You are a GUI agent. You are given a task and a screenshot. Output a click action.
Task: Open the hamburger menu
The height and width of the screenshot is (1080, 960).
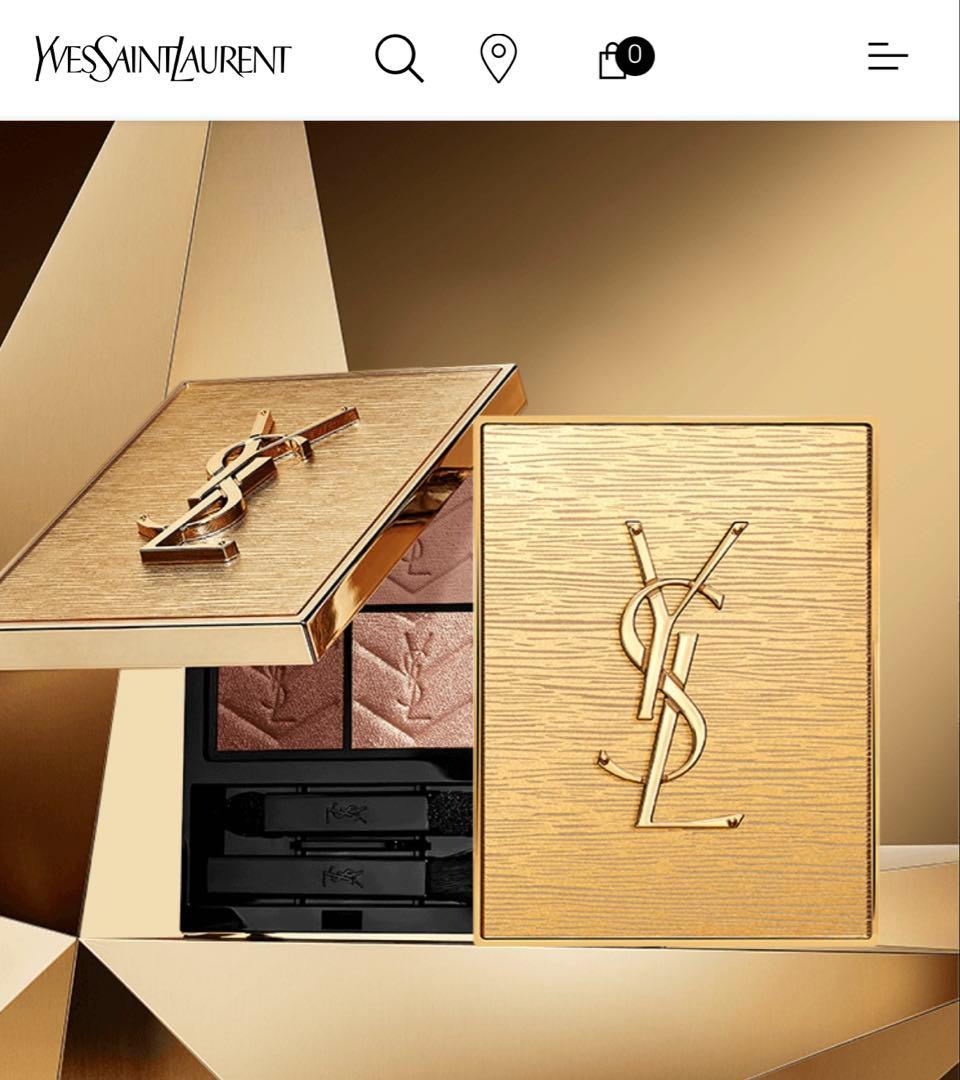[x=887, y=57]
